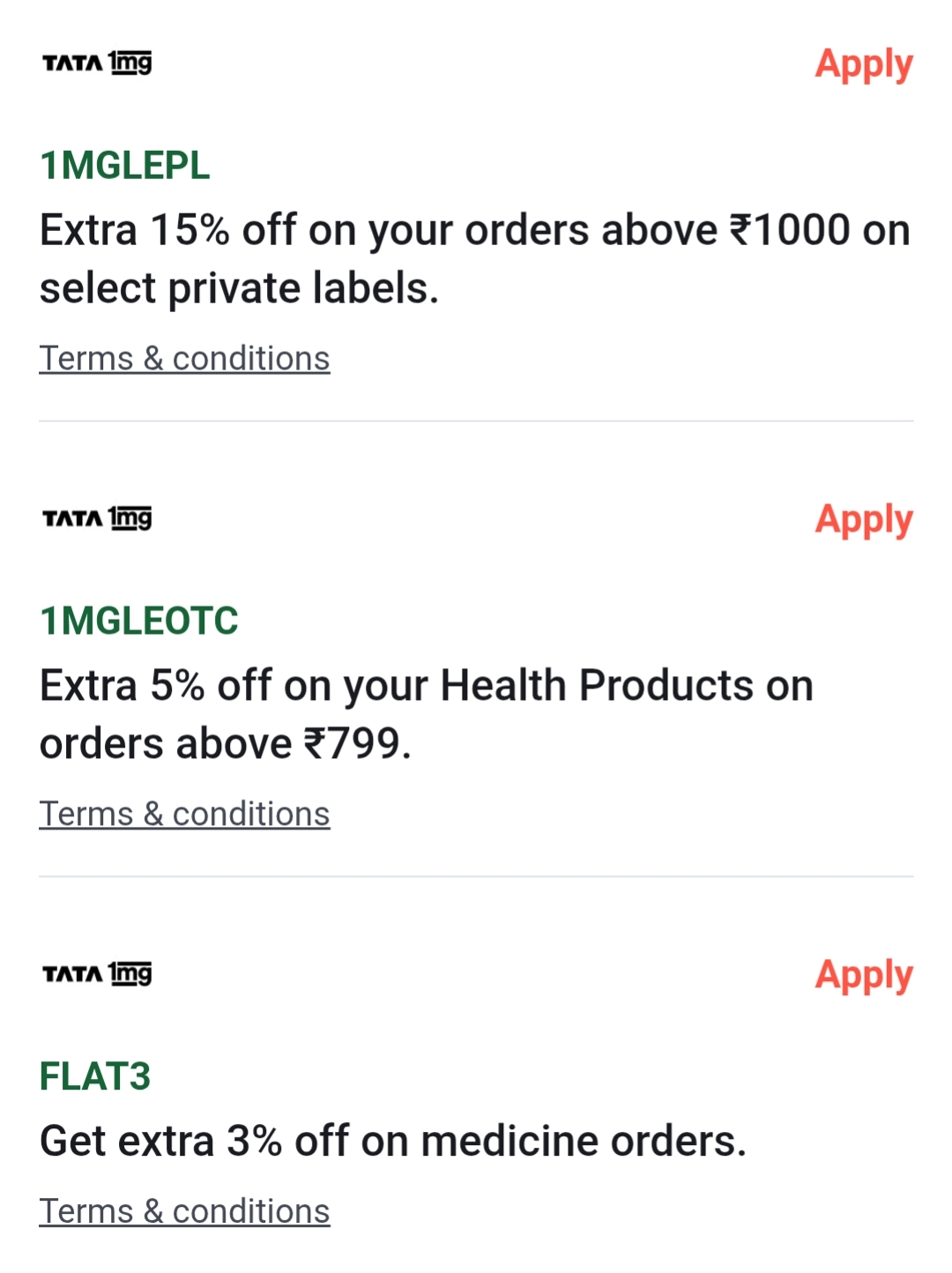Apply the FLAT3 coupon
Viewport: 952px width, 1273px height.
864,974
